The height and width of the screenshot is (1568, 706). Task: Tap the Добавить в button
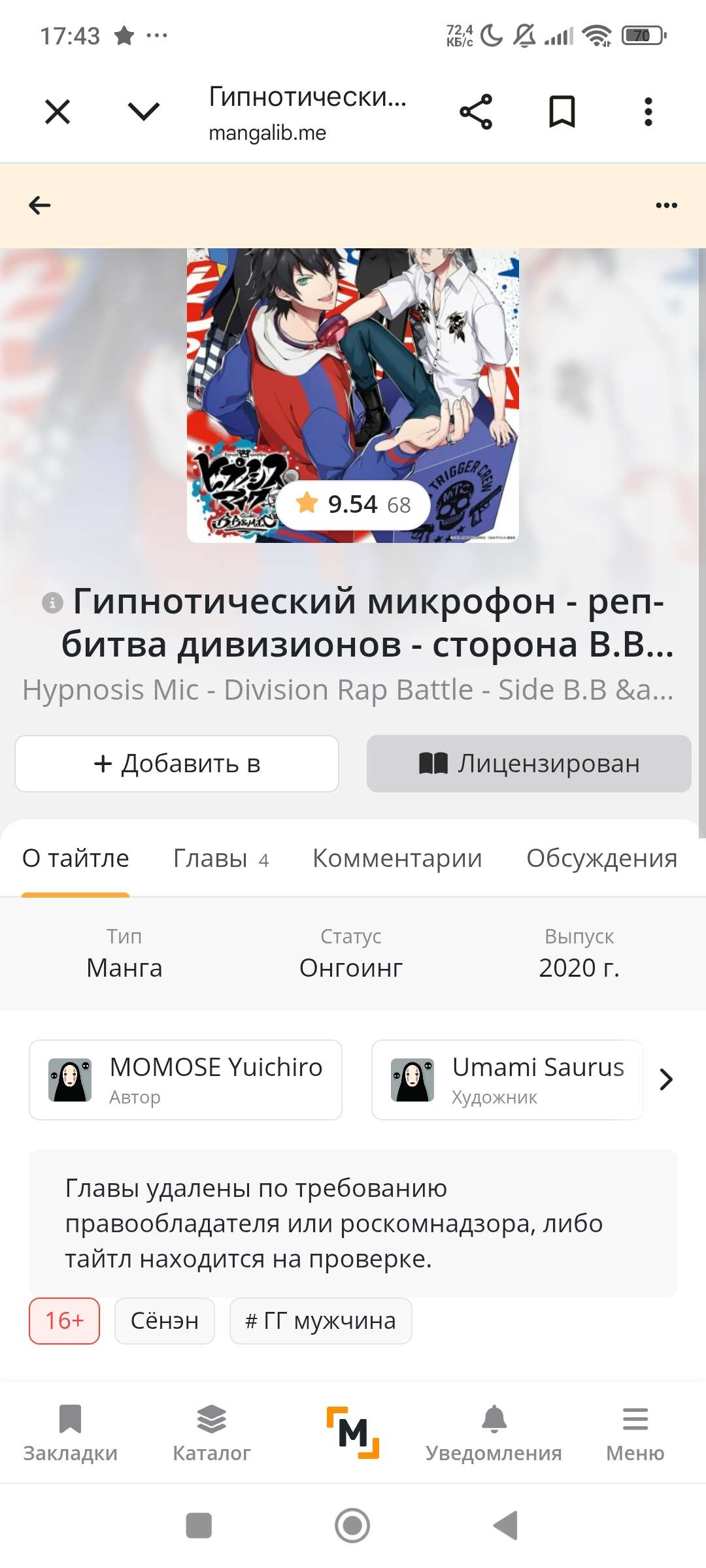click(176, 763)
